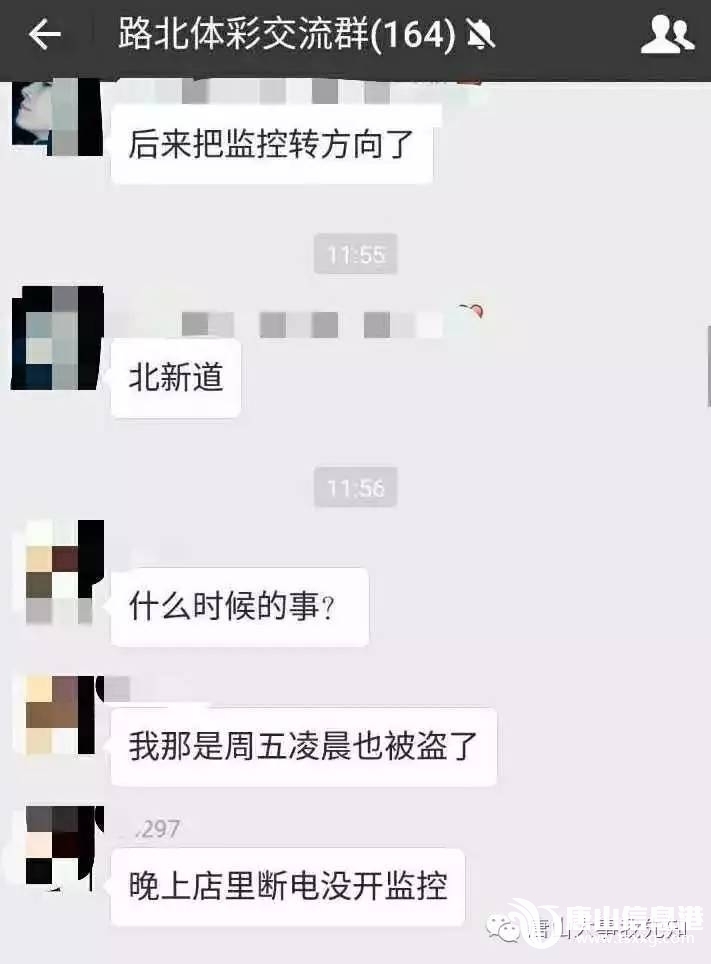Image resolution: width=711 pixels, height=964 pixels.
Task: View profile of sender of 我那是周五凌晨也被盗了
Action: click(x=58, y=714)
